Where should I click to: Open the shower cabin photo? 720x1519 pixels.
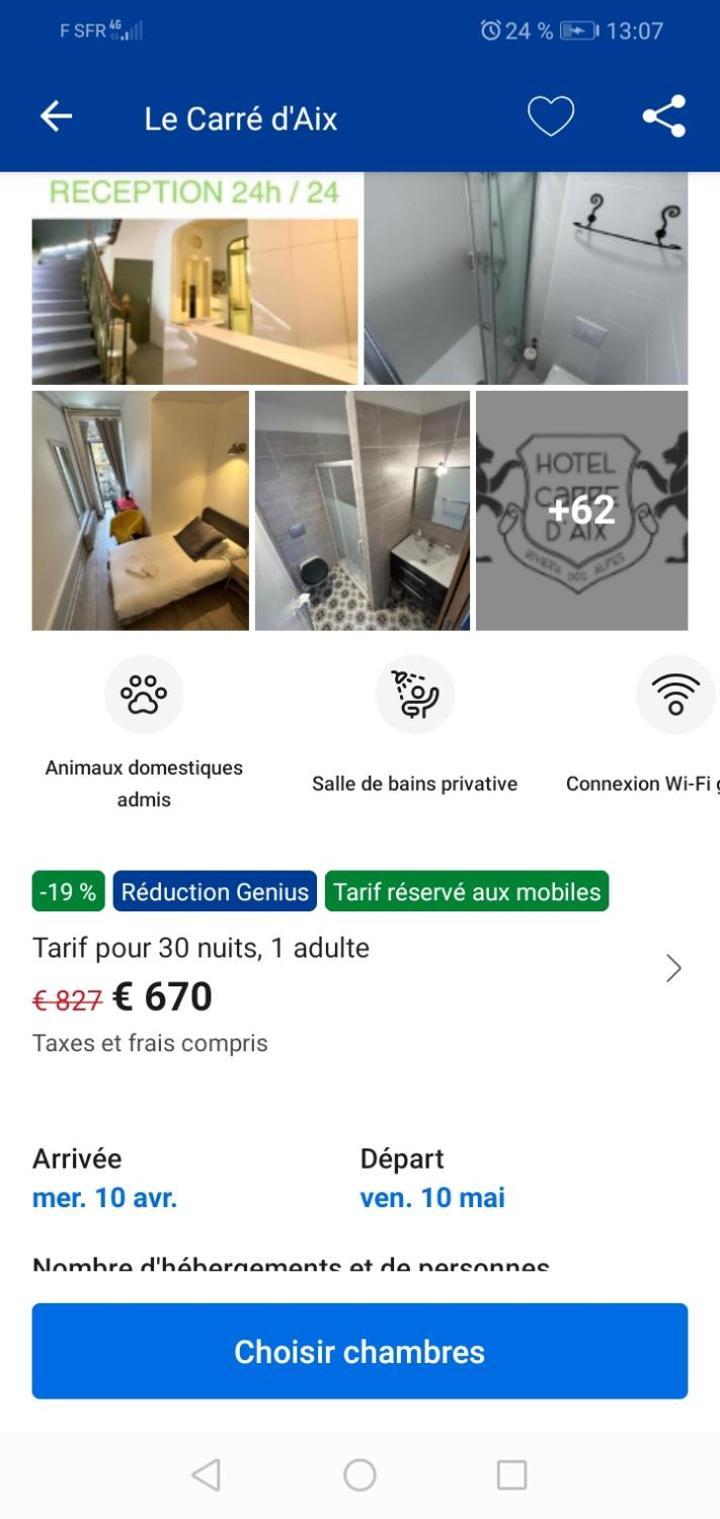(526, 280)
